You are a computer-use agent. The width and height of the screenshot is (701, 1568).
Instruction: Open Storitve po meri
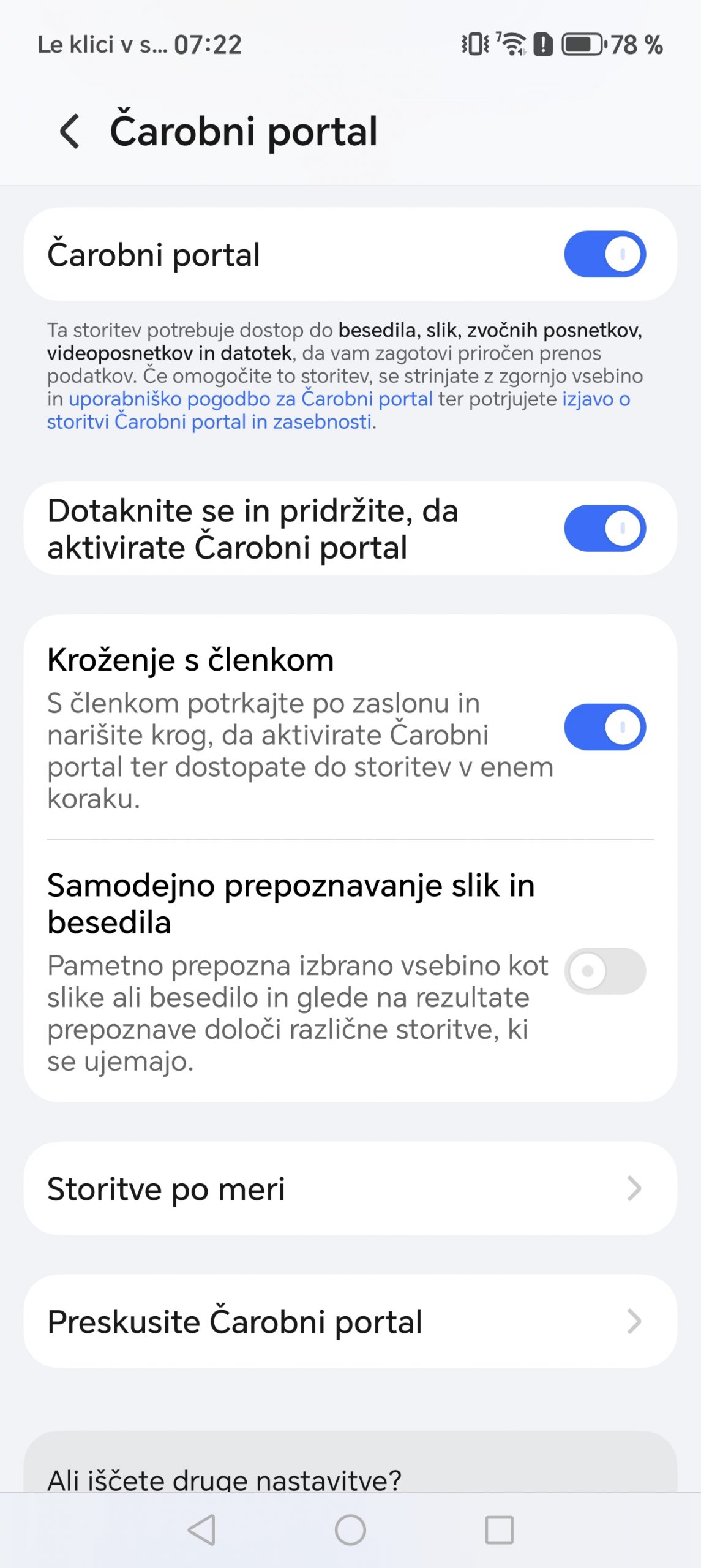tap(350, 1188)
